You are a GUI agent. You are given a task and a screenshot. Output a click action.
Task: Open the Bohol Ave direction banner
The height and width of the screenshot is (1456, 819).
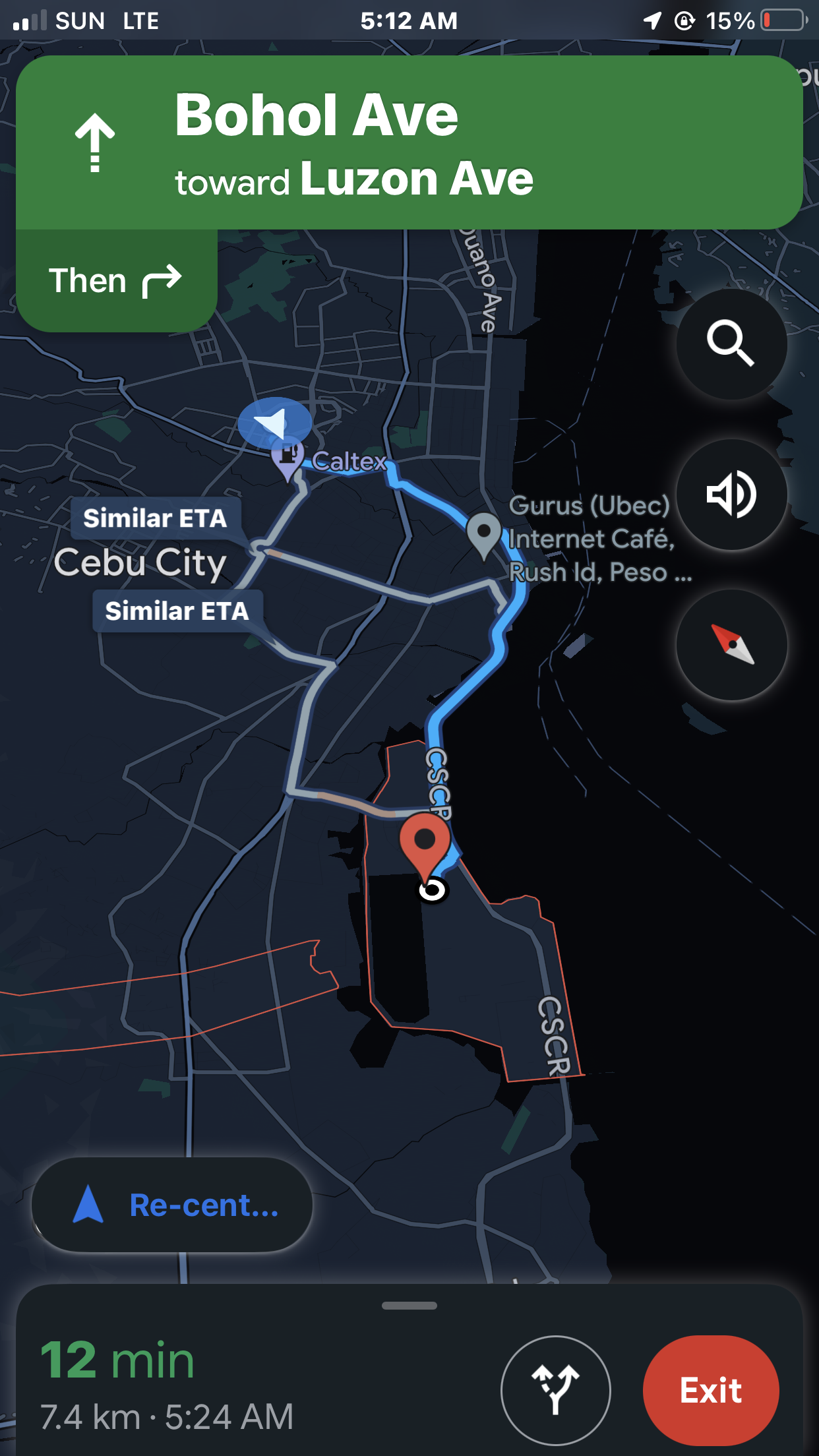(409, 142)
